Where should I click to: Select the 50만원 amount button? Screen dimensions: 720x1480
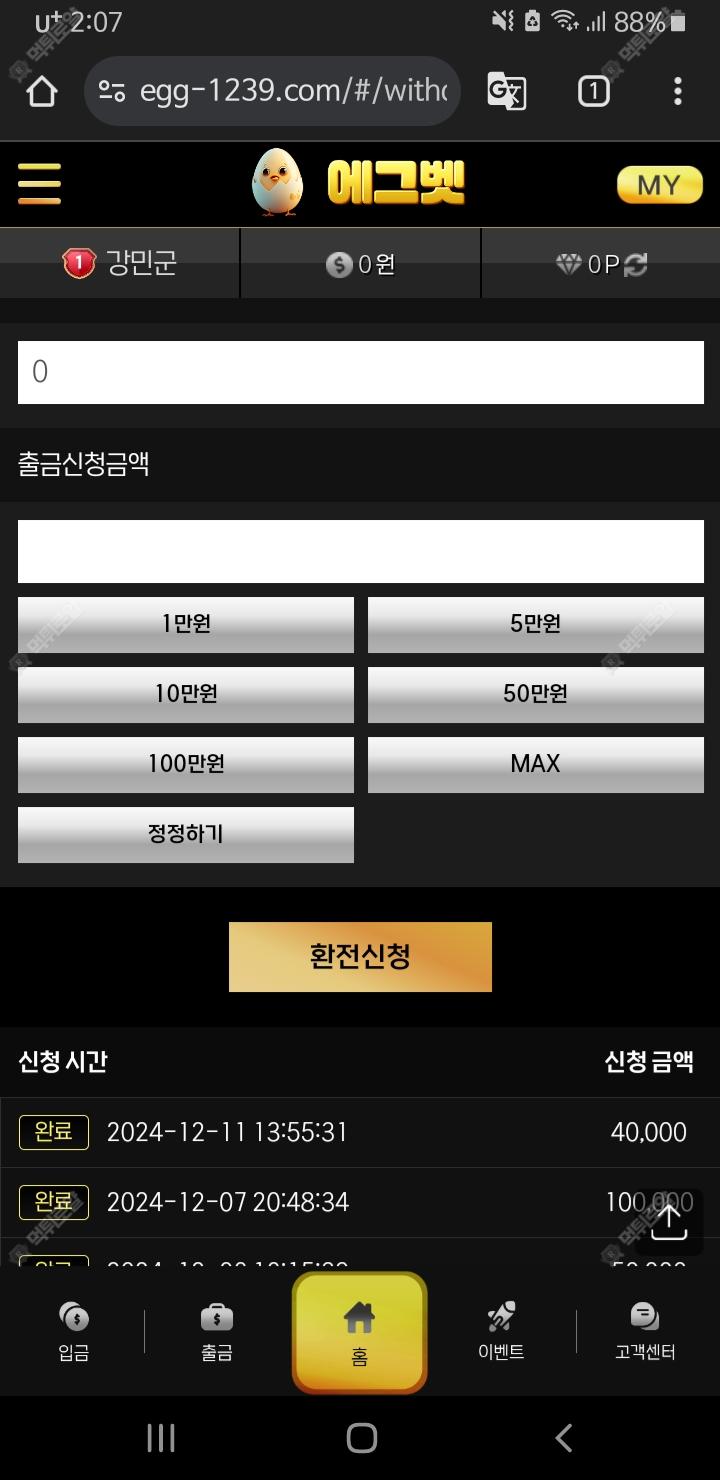535,694
